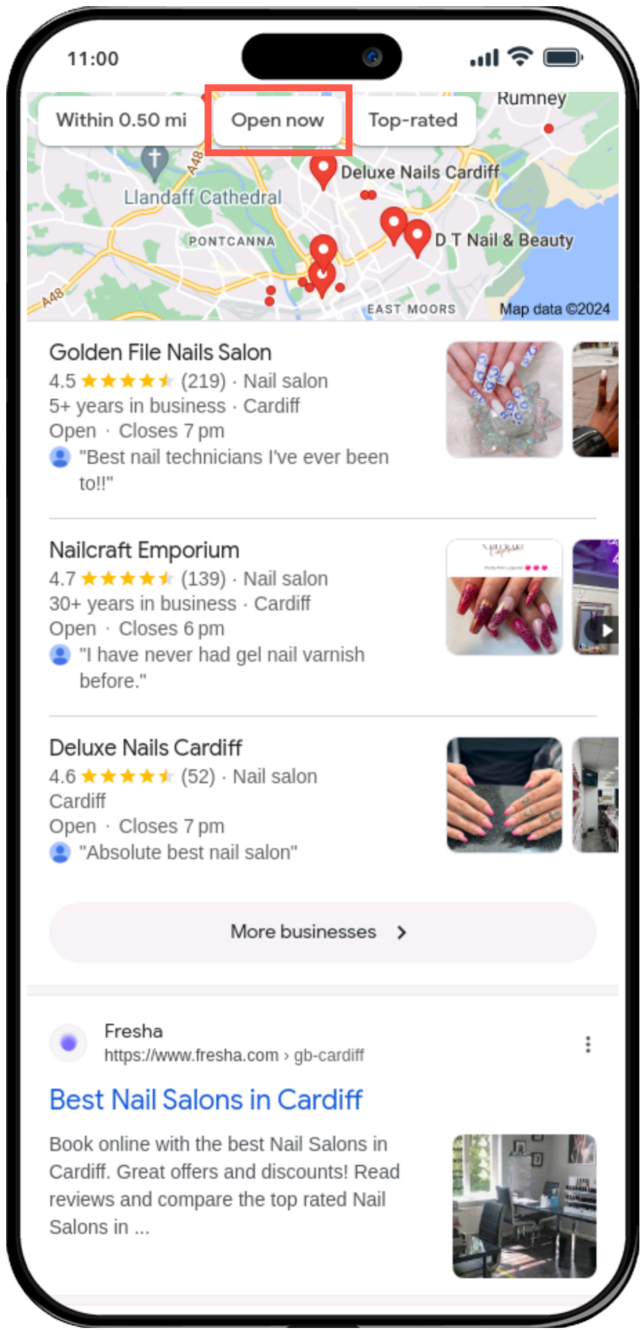
Task: Open the Nailcraft Emporium listing
Action: [144, 551]
